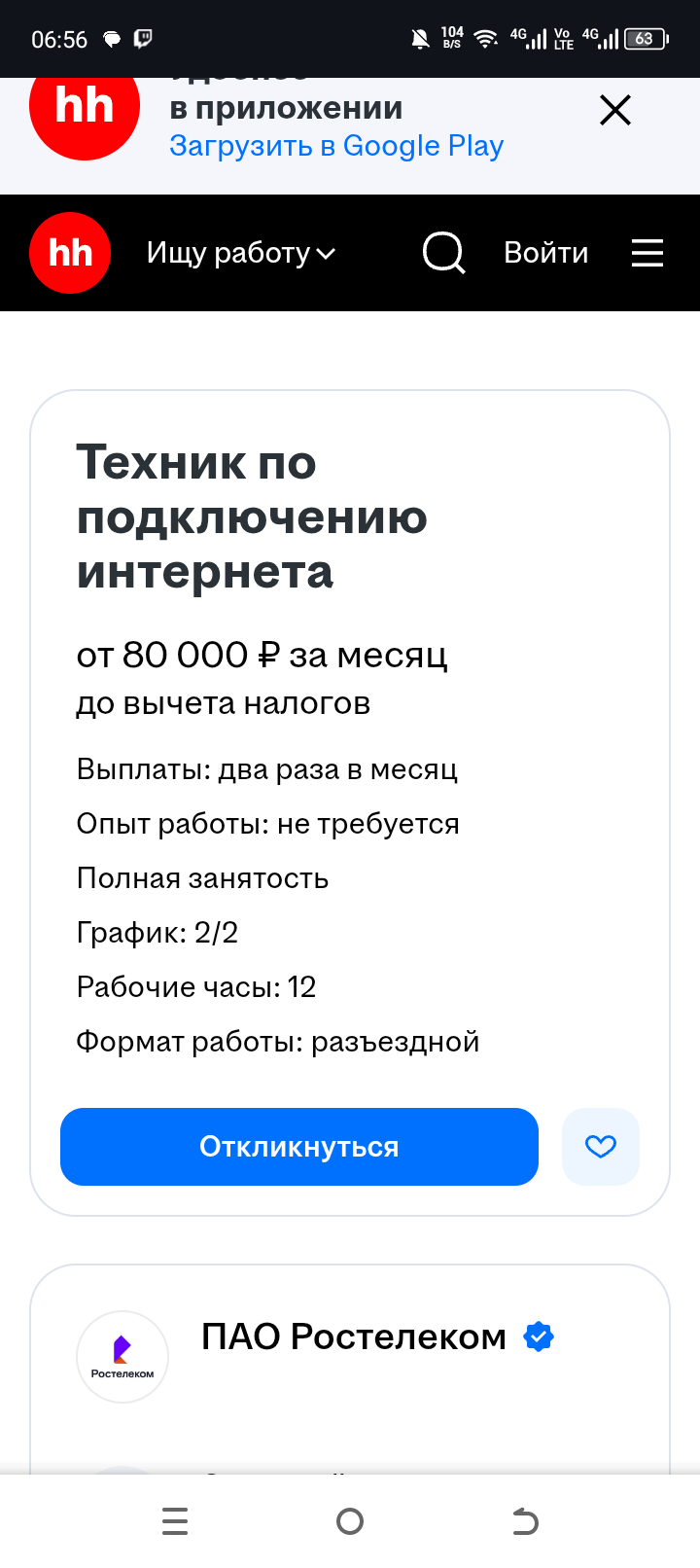Open the hamburger menu
Viewport: 700px width, 1568px height.
click(647, 253)
